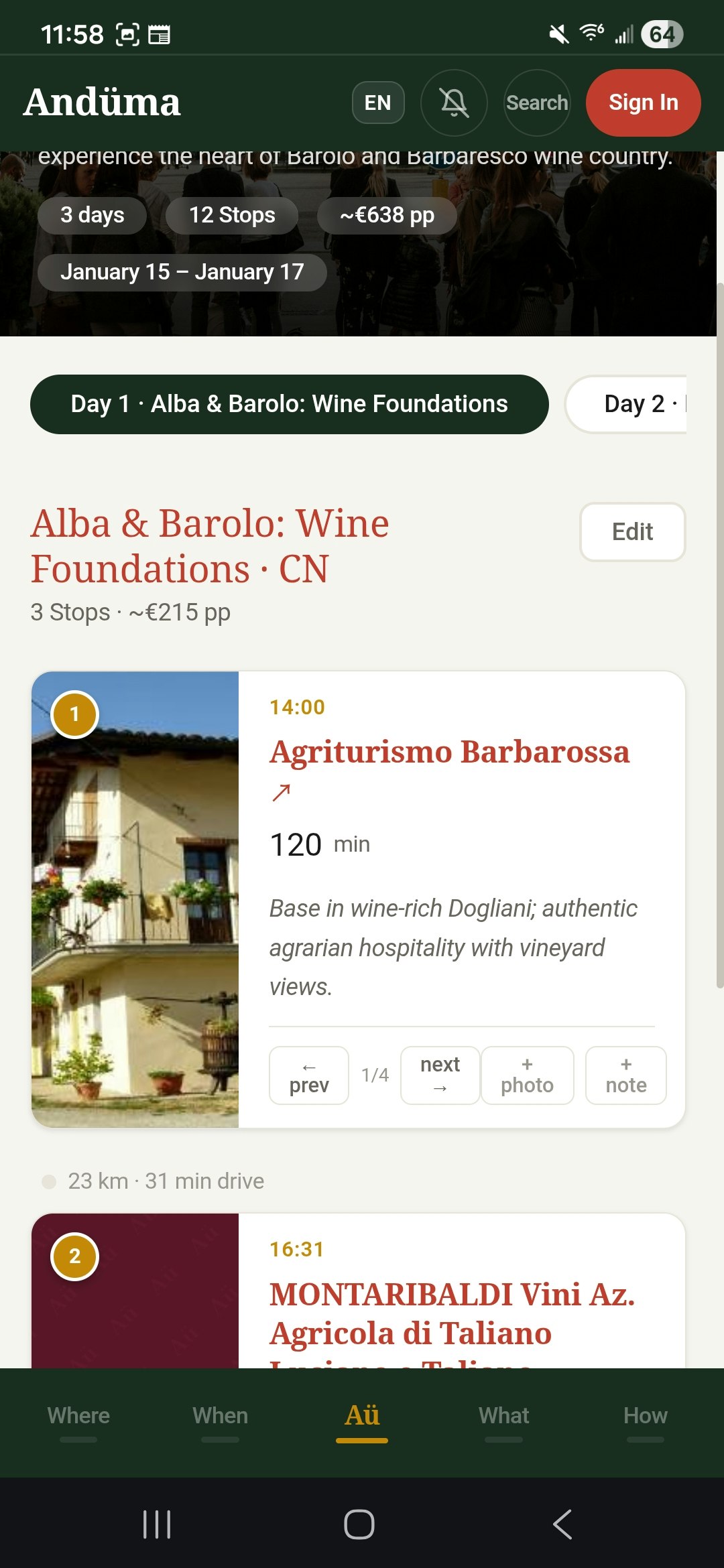
Task: Open the muted notifications bell
Action: [454, 103]
